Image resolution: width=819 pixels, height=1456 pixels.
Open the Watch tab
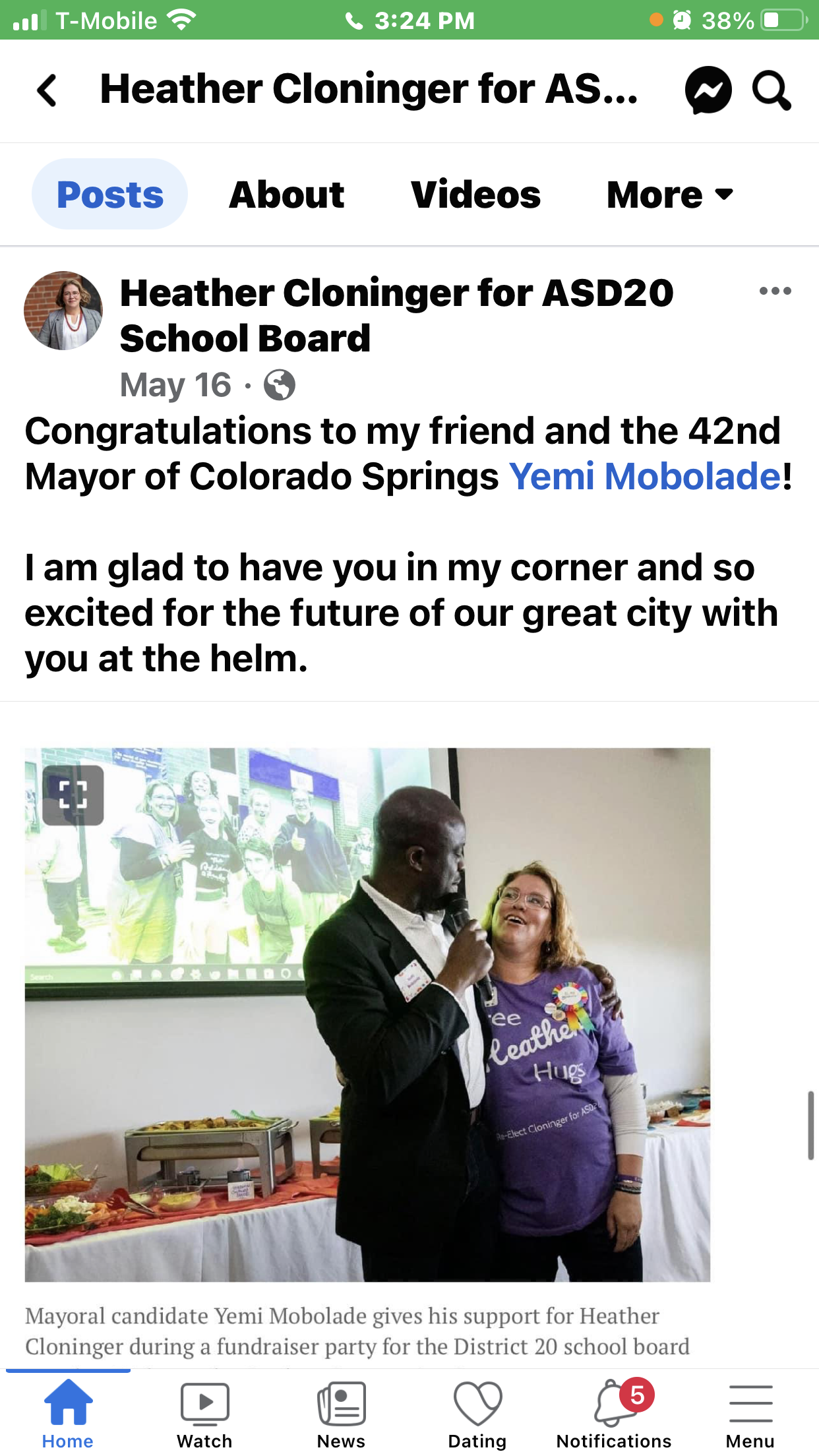[x=204, y=1414]
